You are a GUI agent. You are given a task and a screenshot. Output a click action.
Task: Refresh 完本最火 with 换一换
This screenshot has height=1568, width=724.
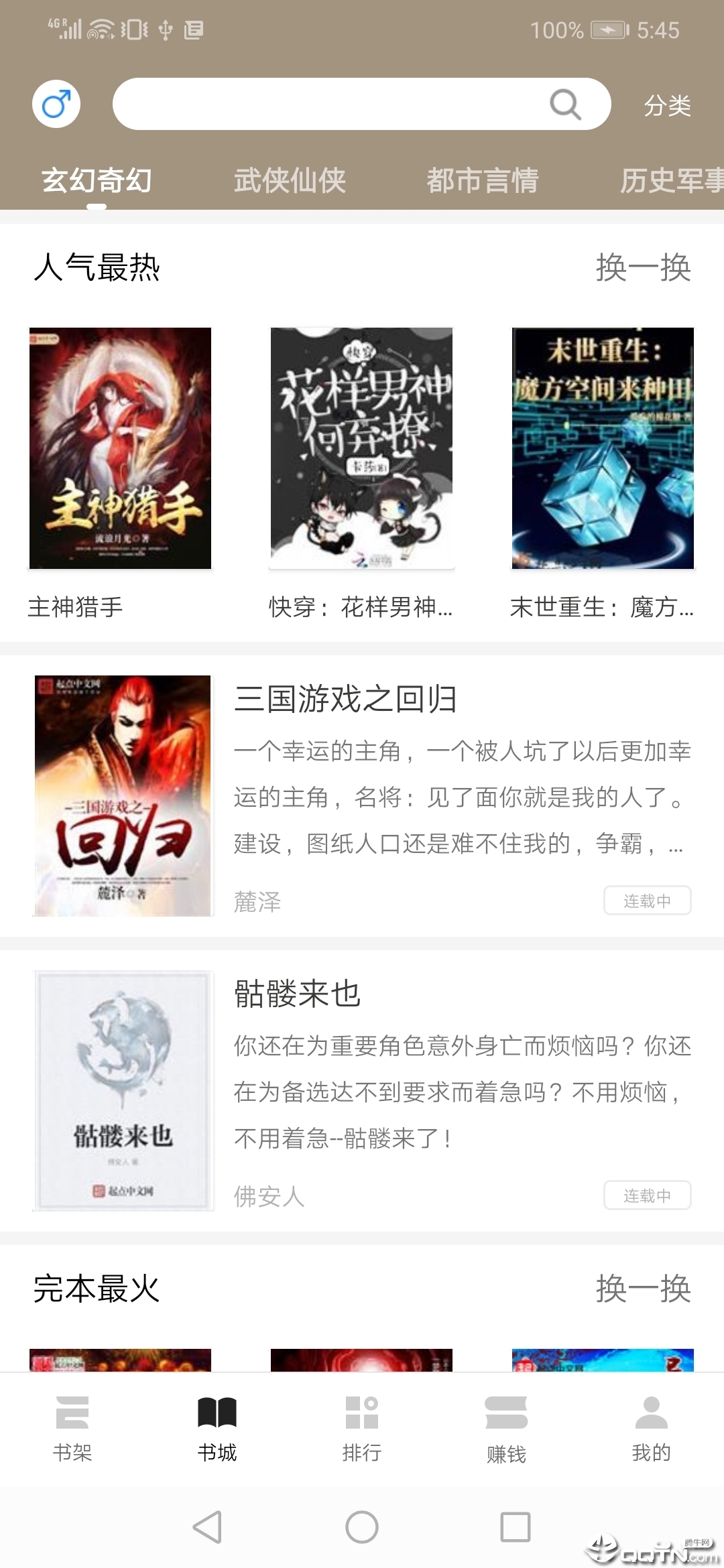644,1288
